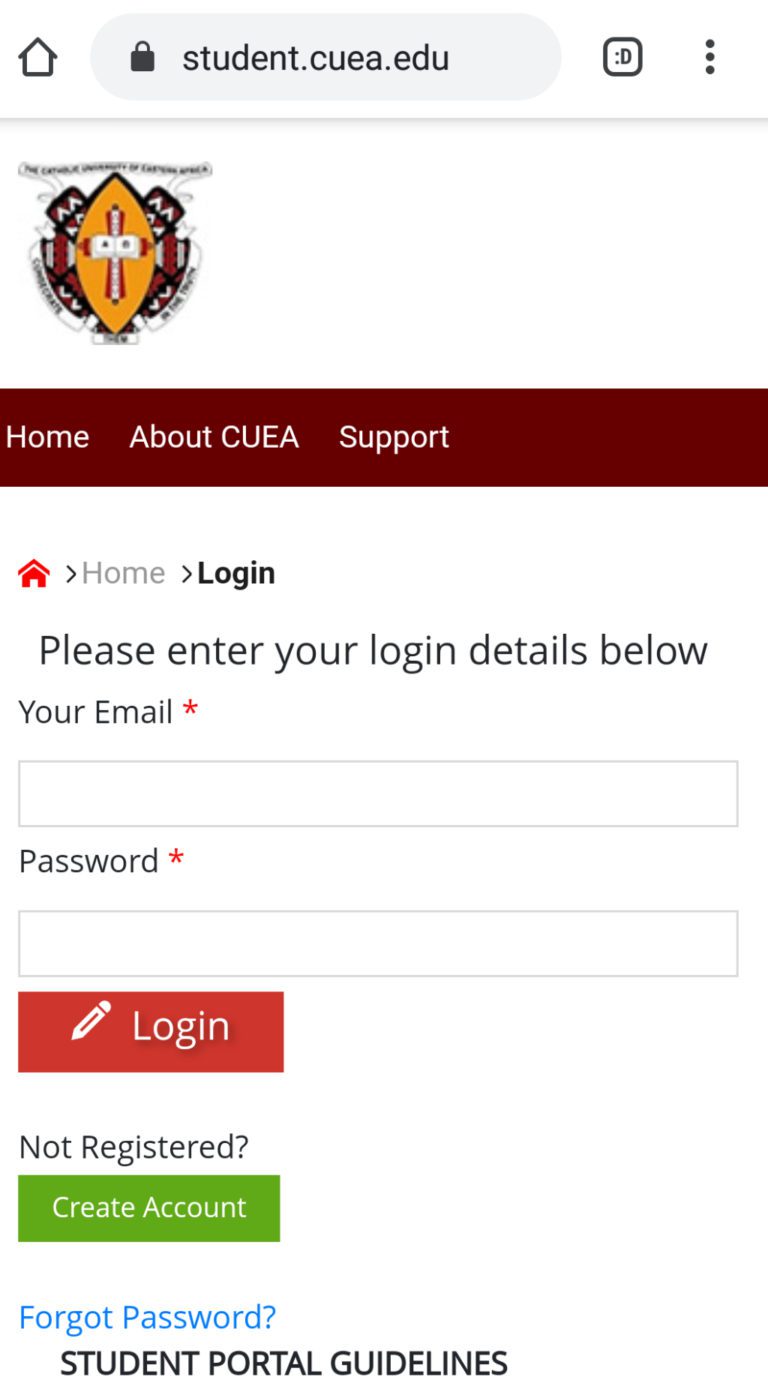
Task: Tap the CUEA logo at the top
Action: (114, 253)
